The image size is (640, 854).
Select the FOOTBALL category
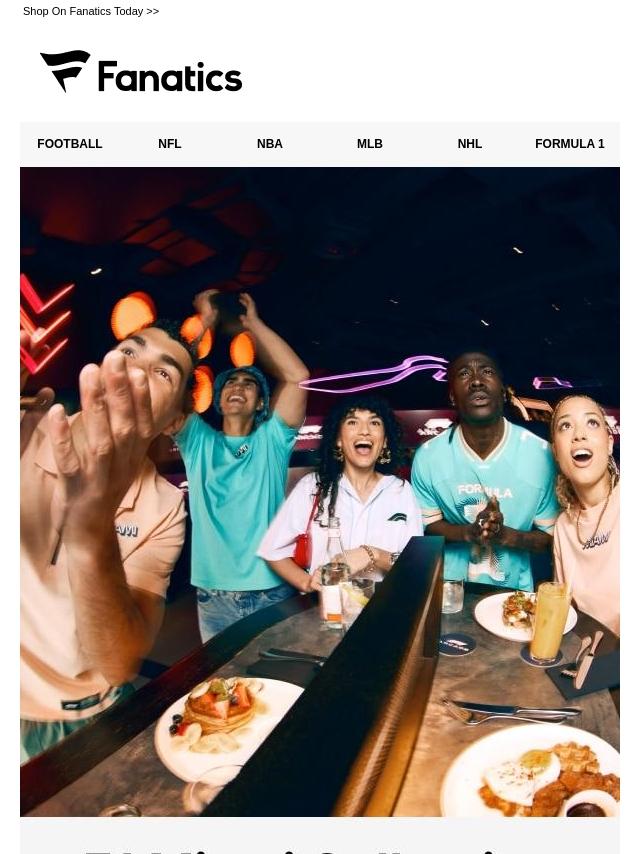(x=70, y=144)
